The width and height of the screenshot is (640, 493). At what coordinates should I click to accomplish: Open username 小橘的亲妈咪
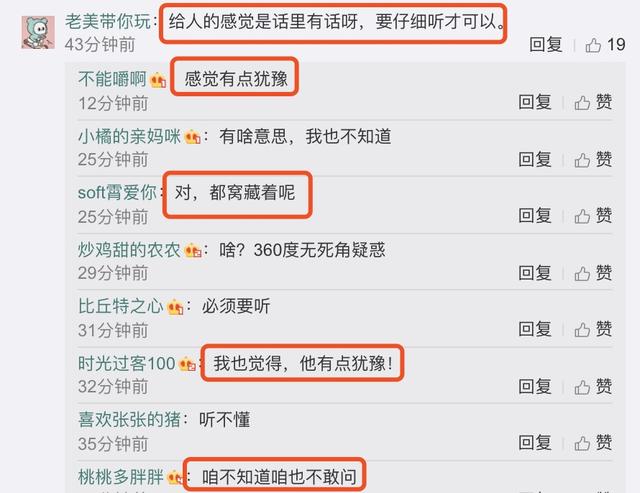(x=129, y=136)
